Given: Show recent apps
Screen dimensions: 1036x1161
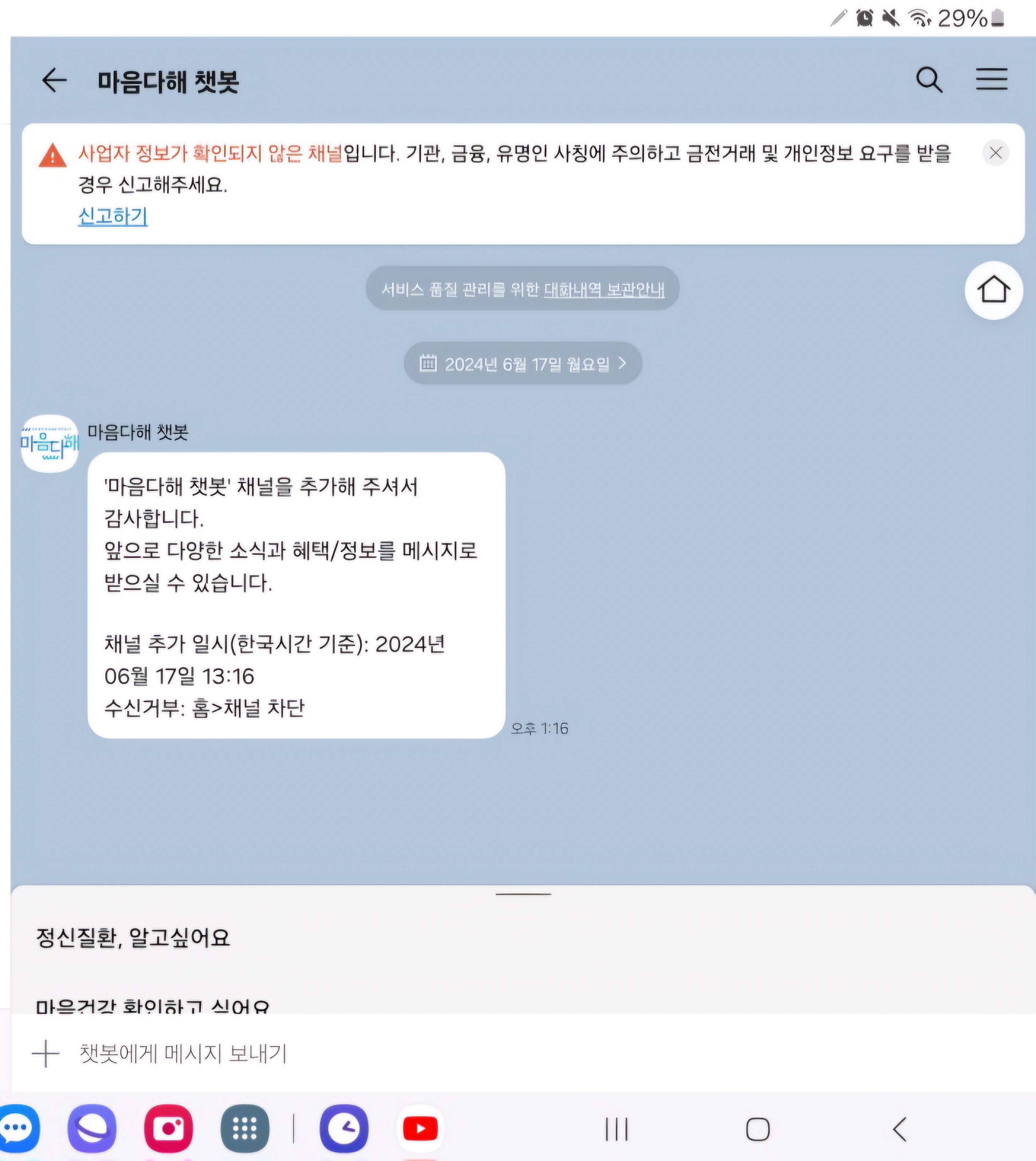Looking at the screenshot, I should point(616,1129).
